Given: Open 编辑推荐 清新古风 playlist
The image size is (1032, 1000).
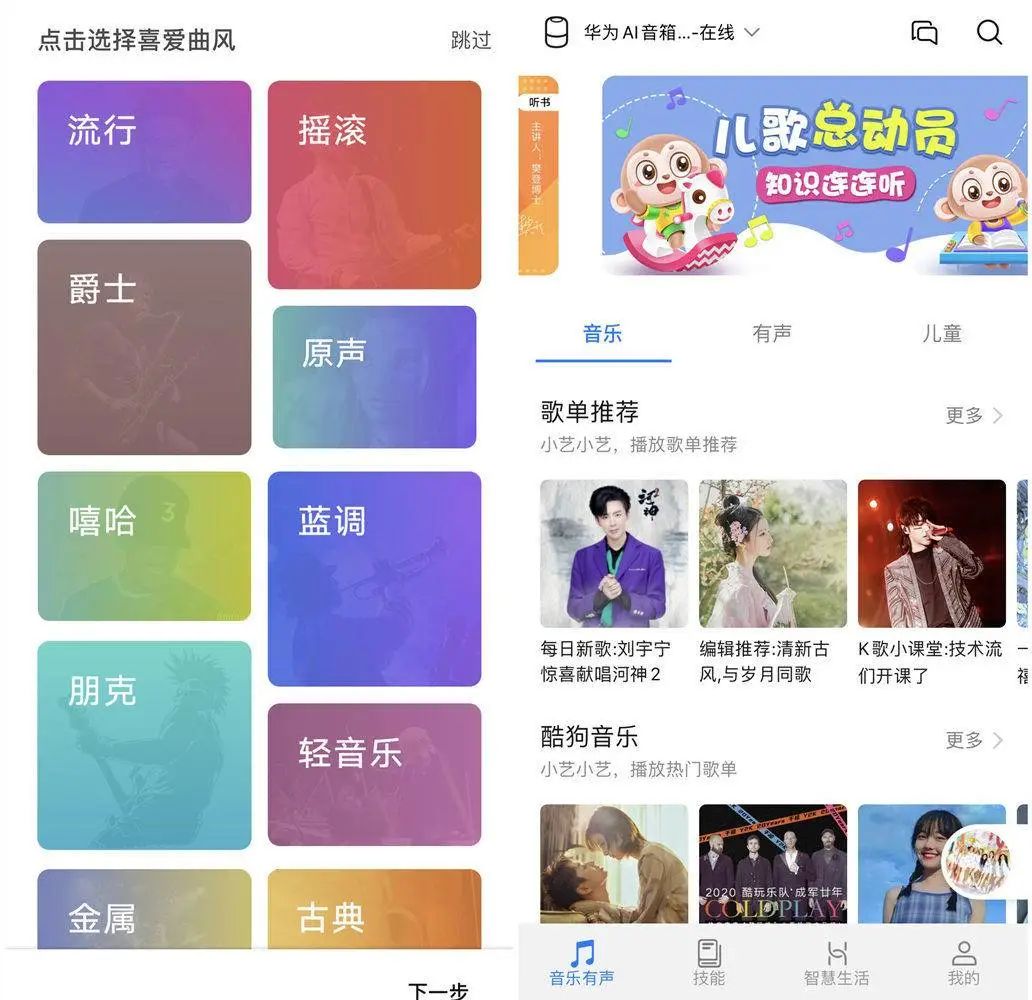Looking at the screenshot, I should pos(772,580).
